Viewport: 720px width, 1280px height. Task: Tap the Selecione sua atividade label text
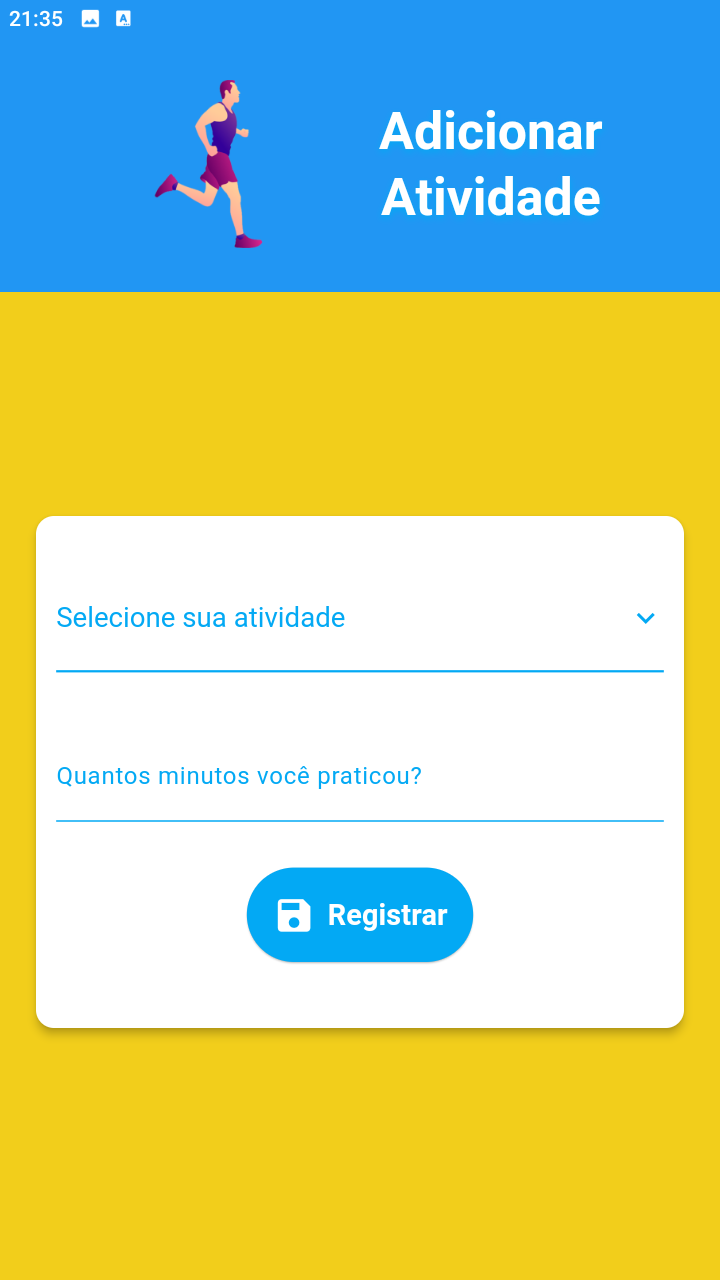coord(200,618)
